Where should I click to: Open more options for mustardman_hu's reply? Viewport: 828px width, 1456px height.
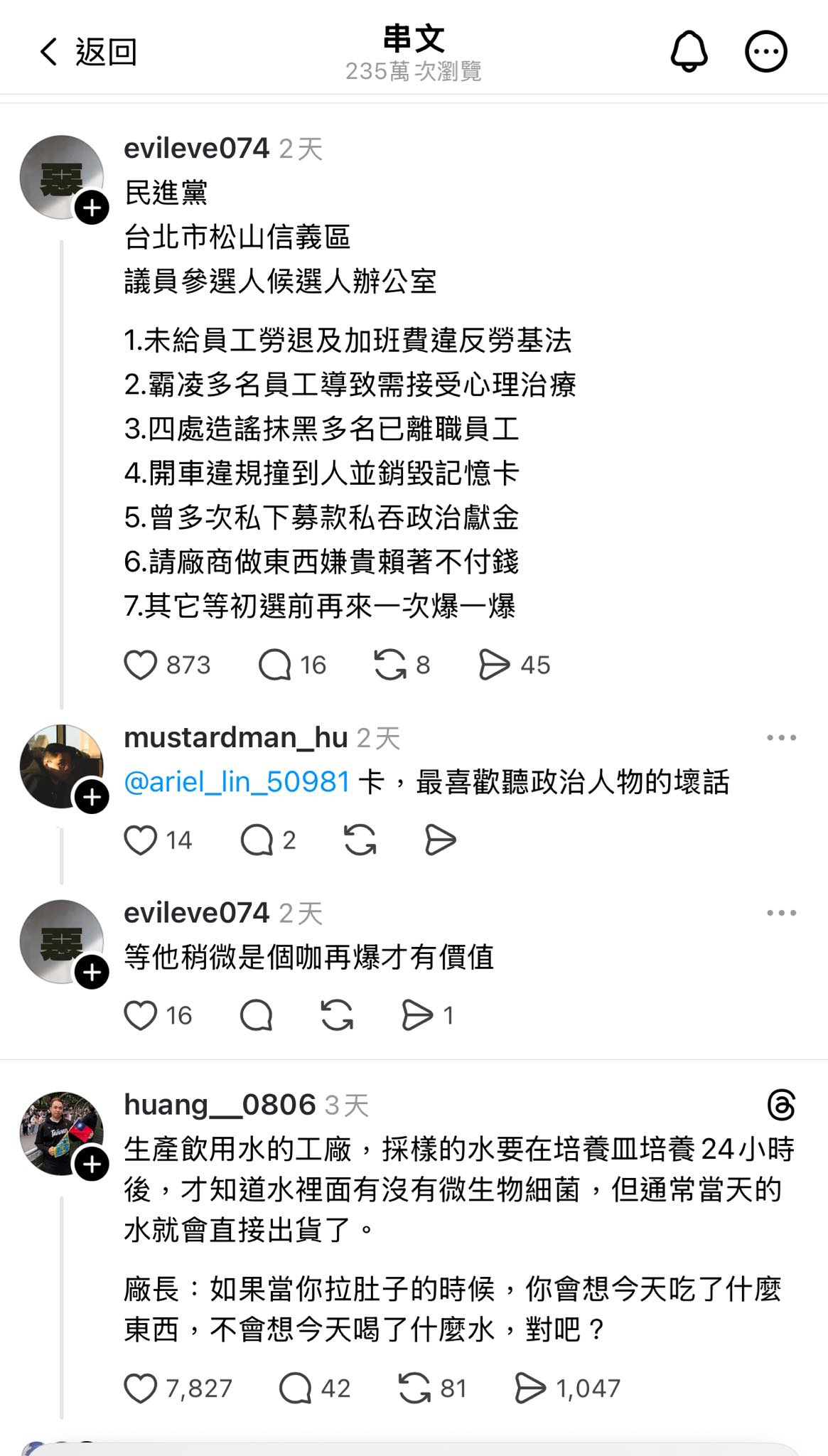(781, 738)
